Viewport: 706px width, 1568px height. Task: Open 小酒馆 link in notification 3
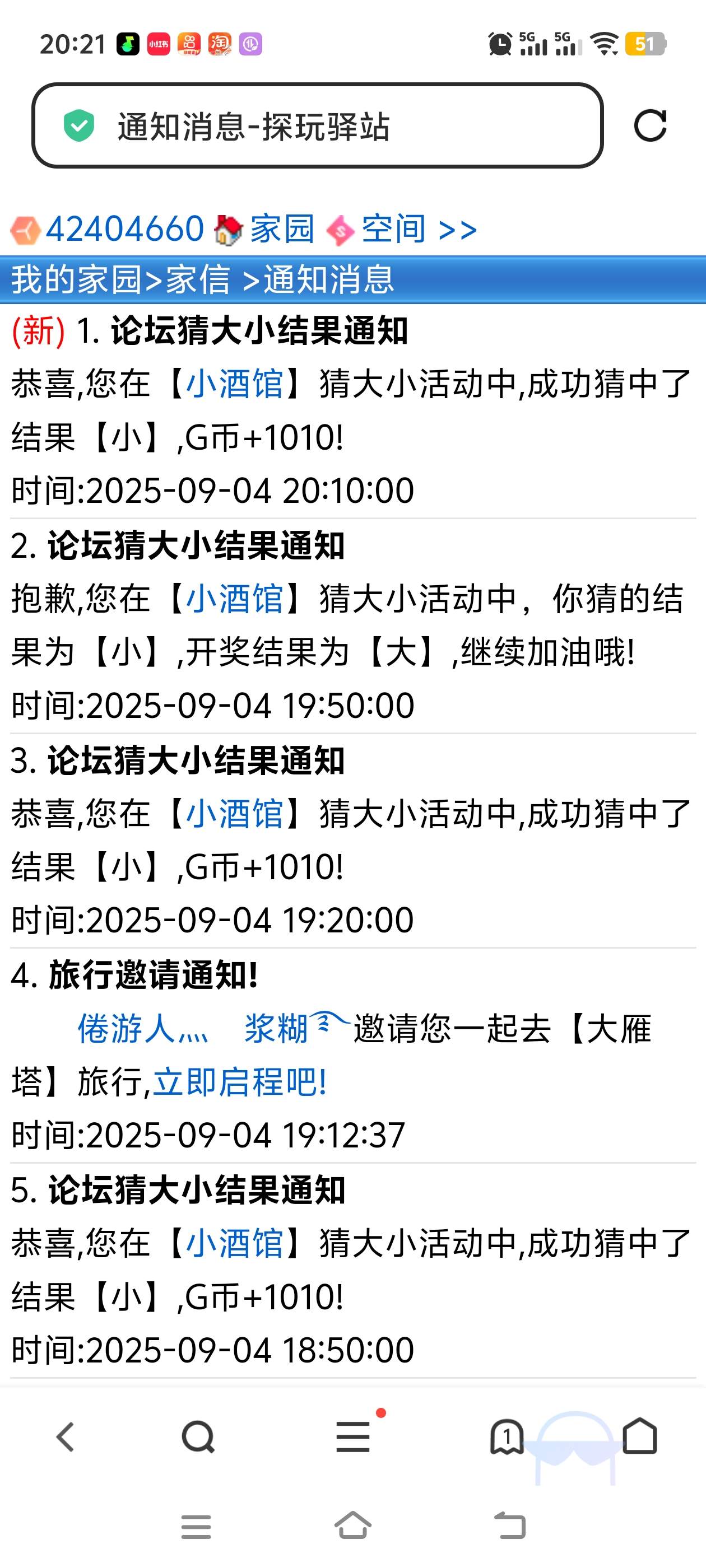click(235, 814)
